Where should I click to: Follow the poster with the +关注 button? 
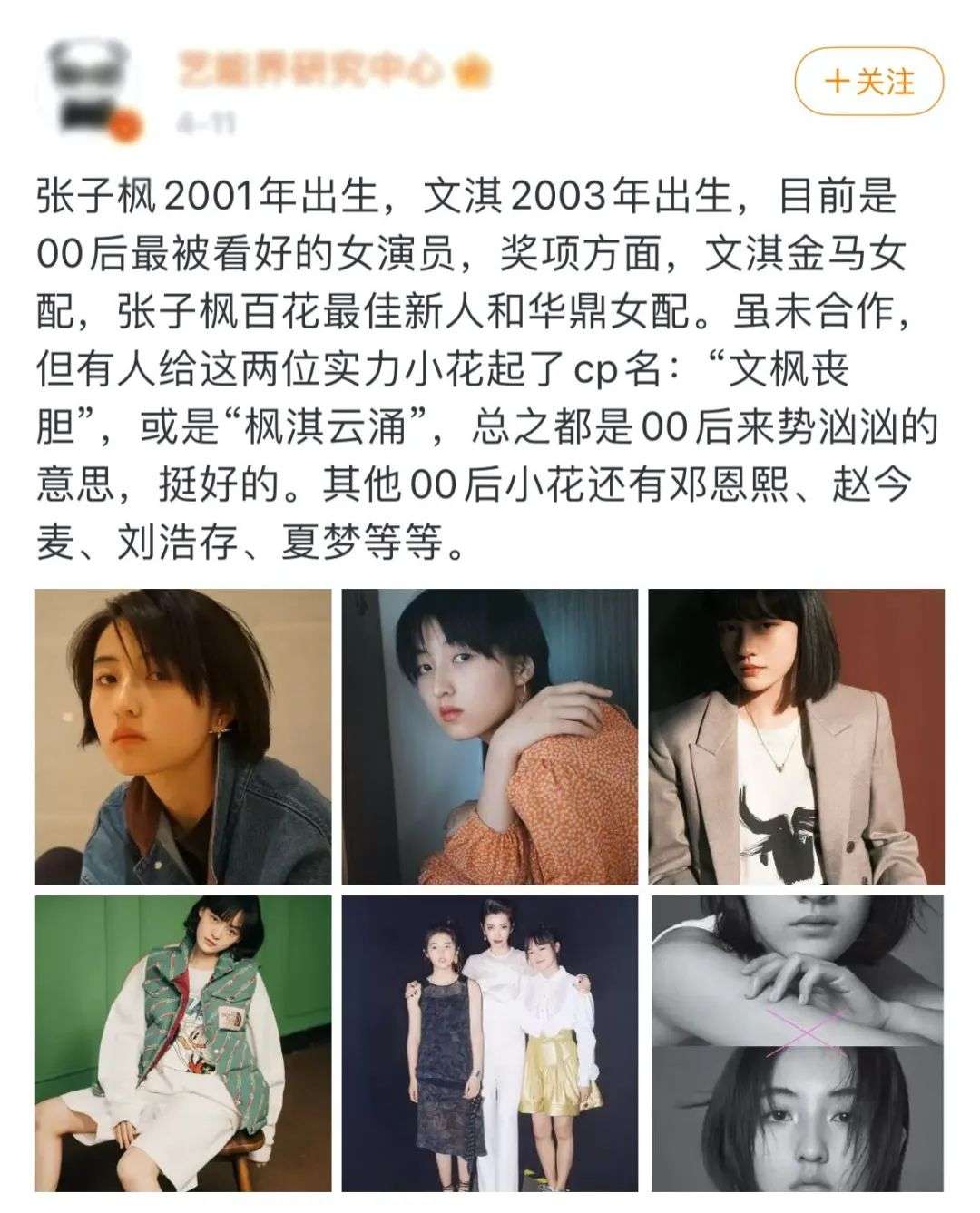tap(868, 83)
